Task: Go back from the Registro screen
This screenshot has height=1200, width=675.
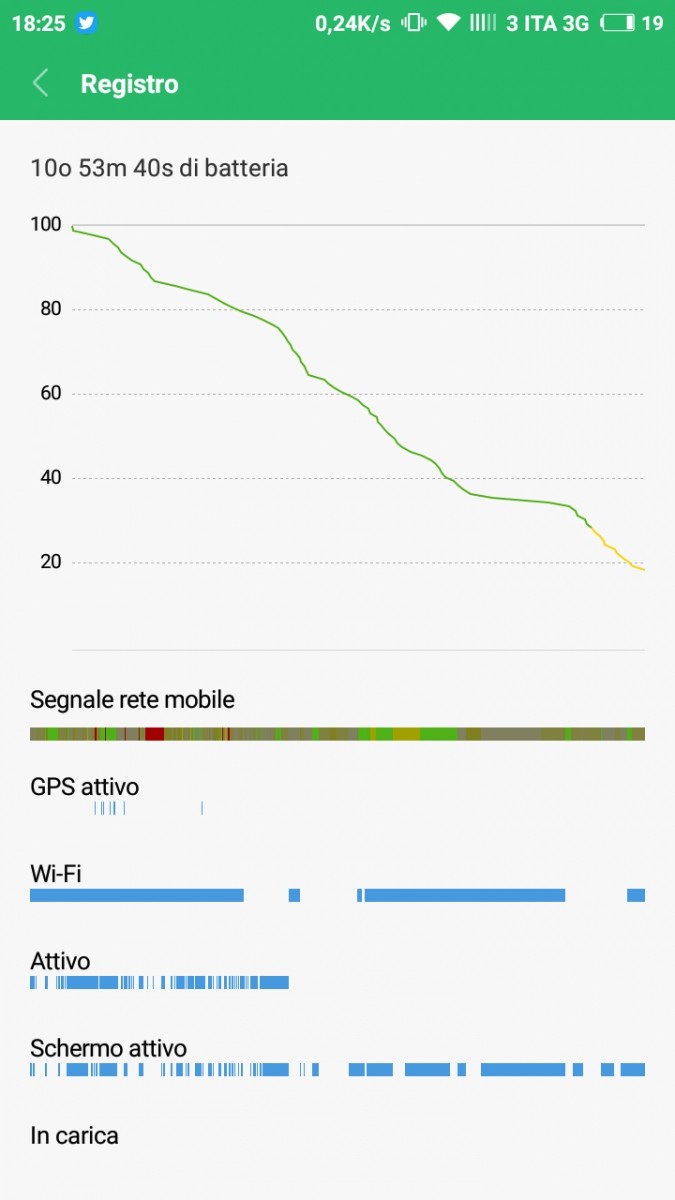Action: [x=40, y=83]
